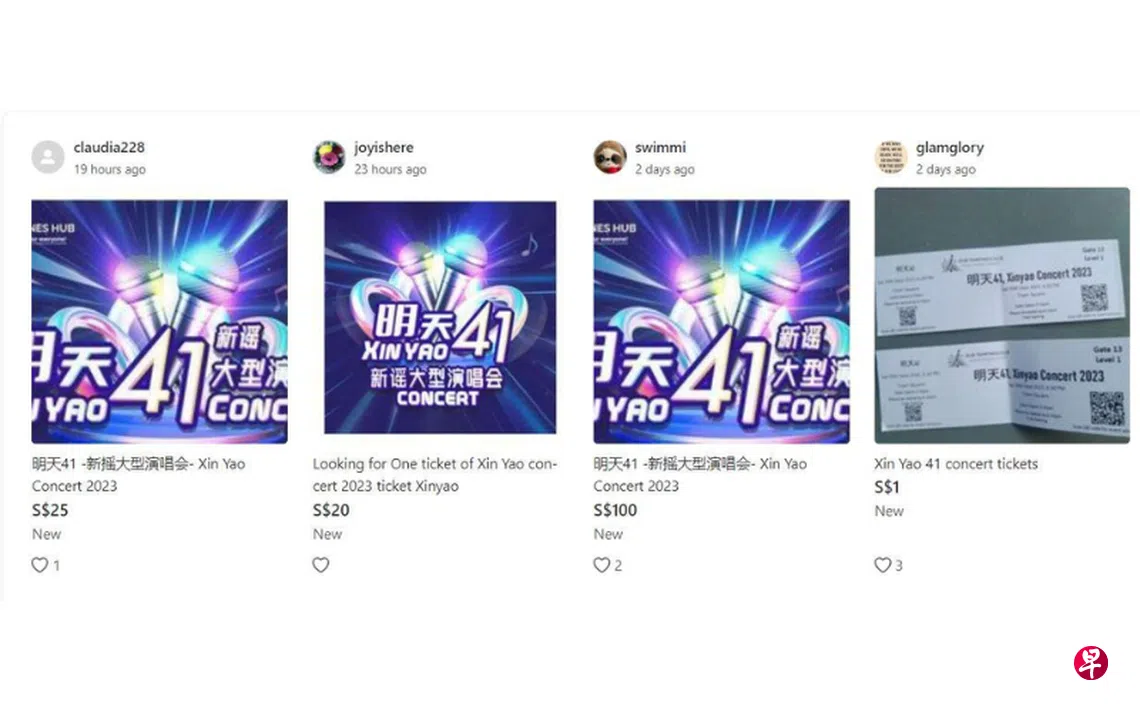Image resolution: width=1140 pixels, height=712 pixels.
Task: Open joyishere's looking-for-ticket listing image
Action: [x=440, y=318]
